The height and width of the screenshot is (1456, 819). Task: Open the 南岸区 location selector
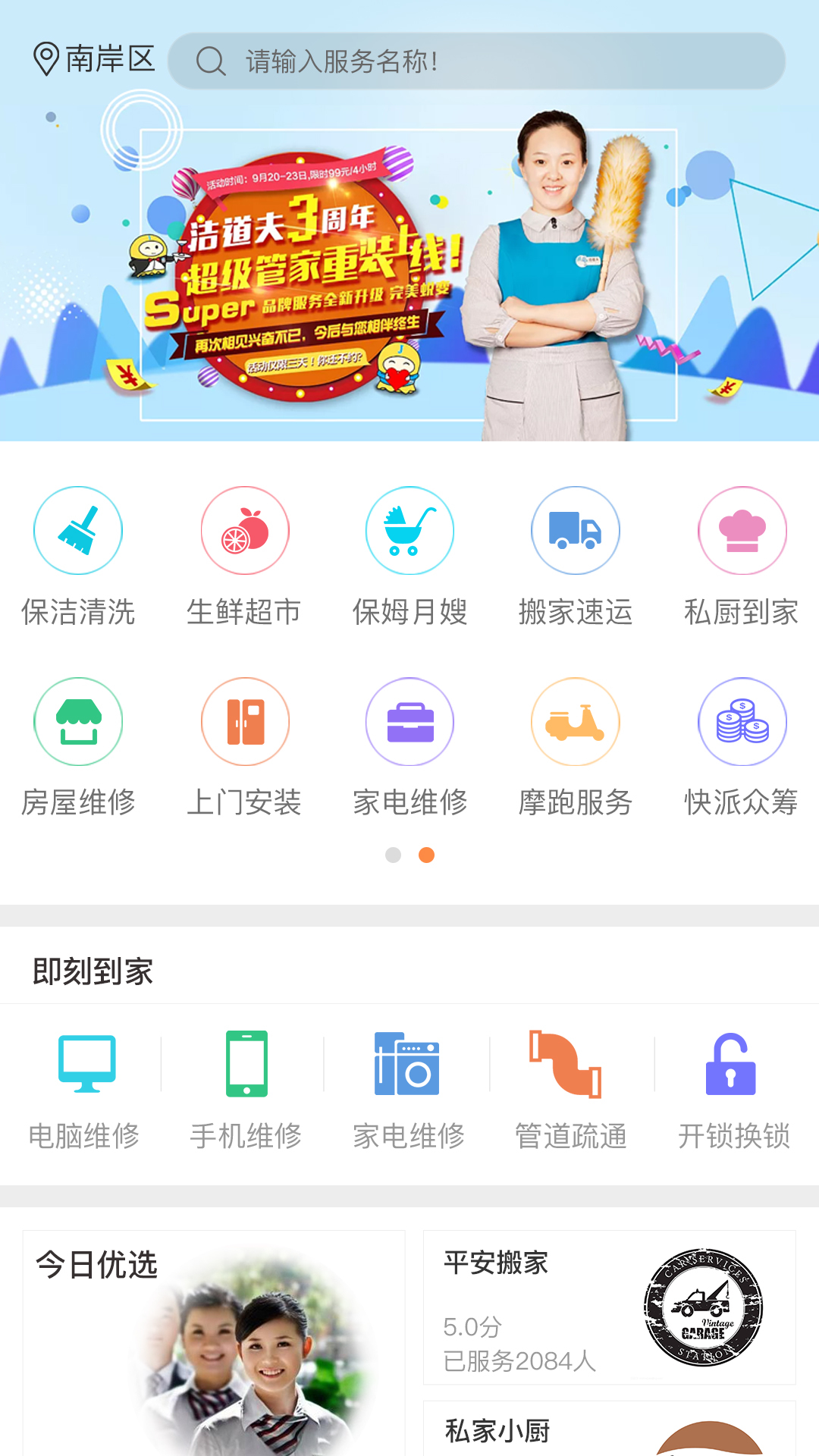[x=97, y=58]
